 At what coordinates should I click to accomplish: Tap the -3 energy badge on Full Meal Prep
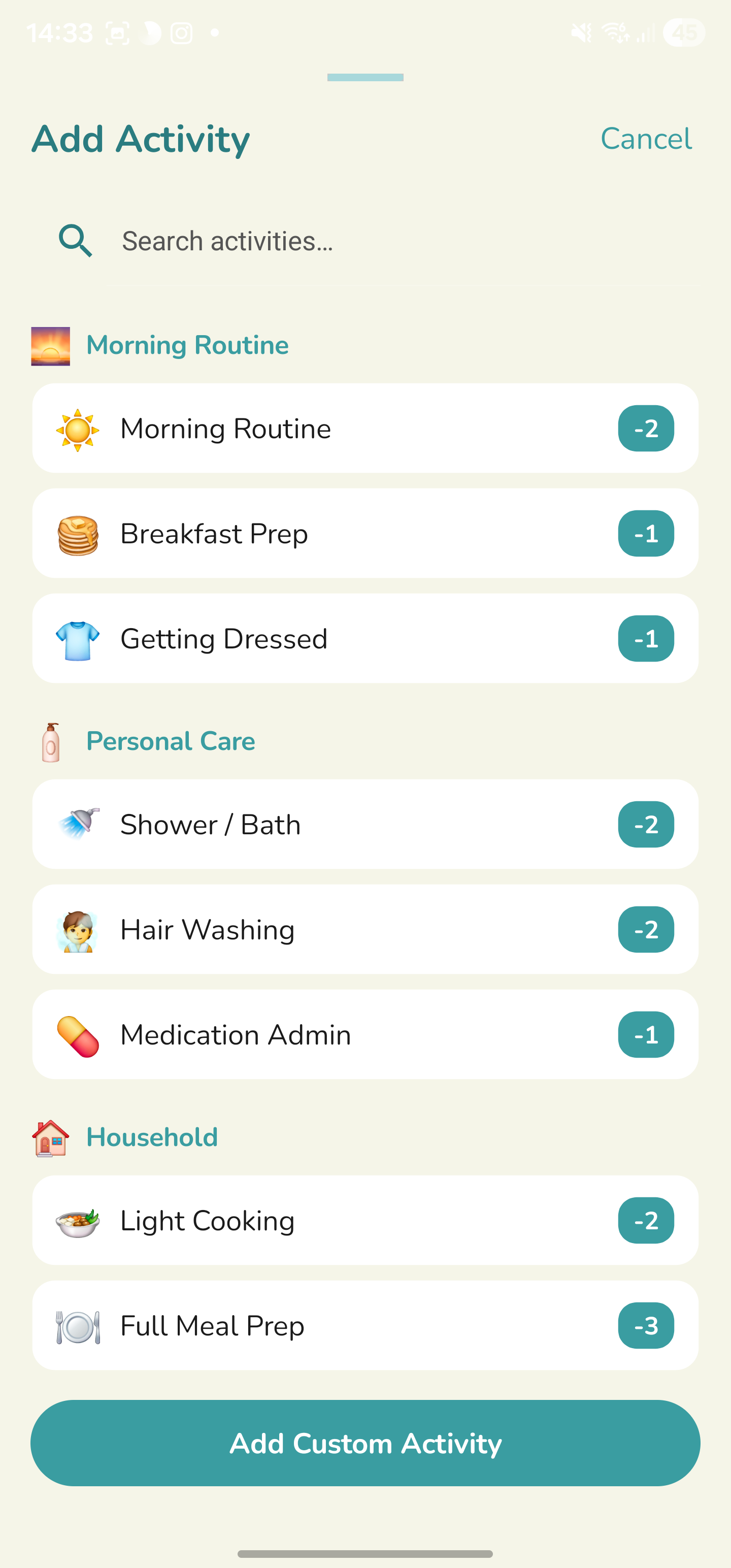pos(646,1326)
